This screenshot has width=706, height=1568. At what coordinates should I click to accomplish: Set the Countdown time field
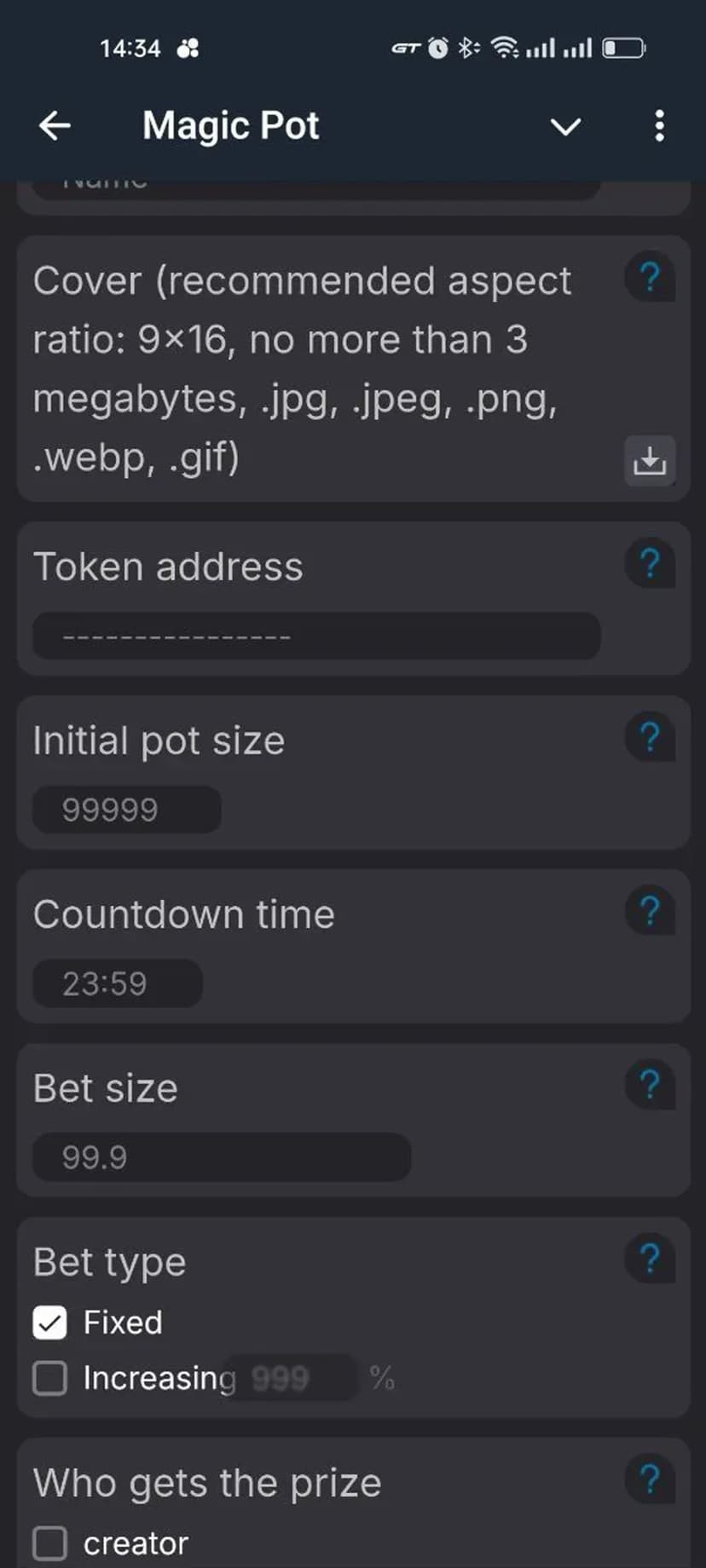(x=118, y=983)
